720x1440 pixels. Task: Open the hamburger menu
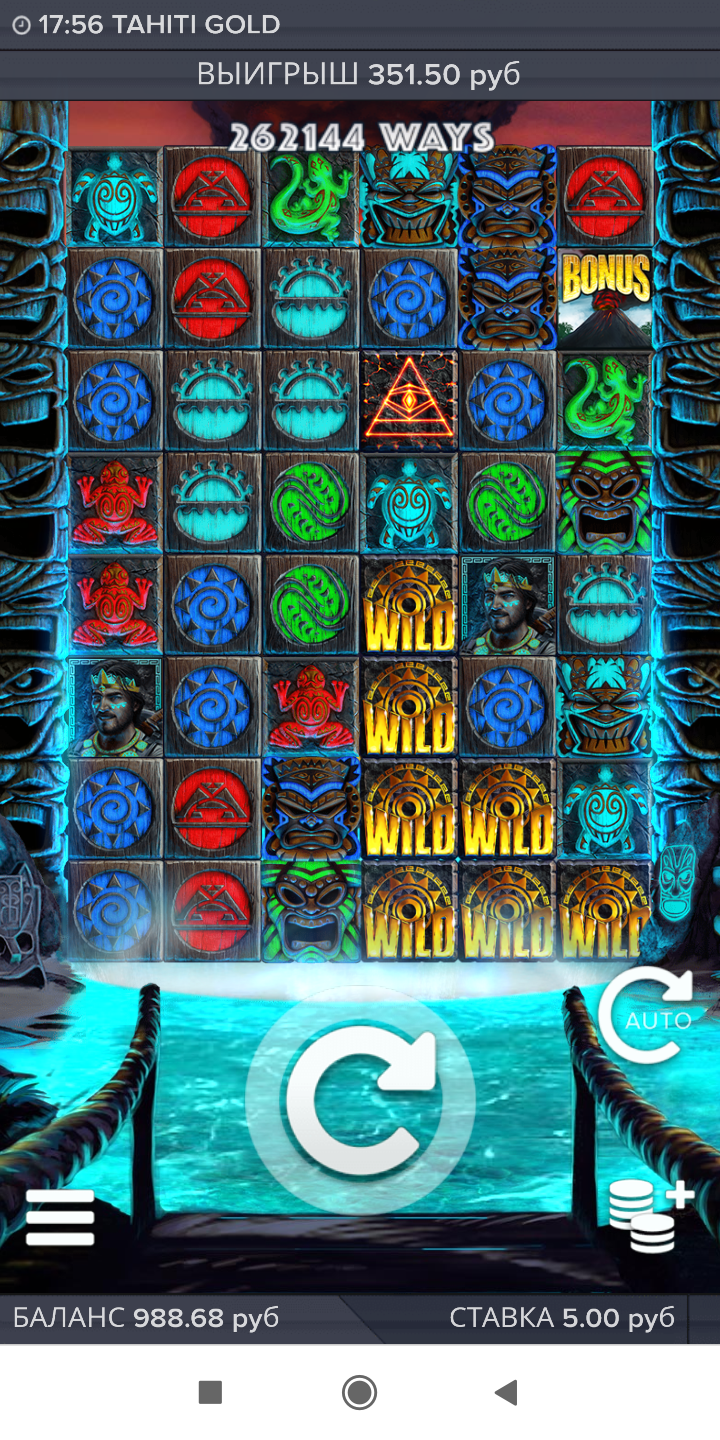pos(60,1217)
